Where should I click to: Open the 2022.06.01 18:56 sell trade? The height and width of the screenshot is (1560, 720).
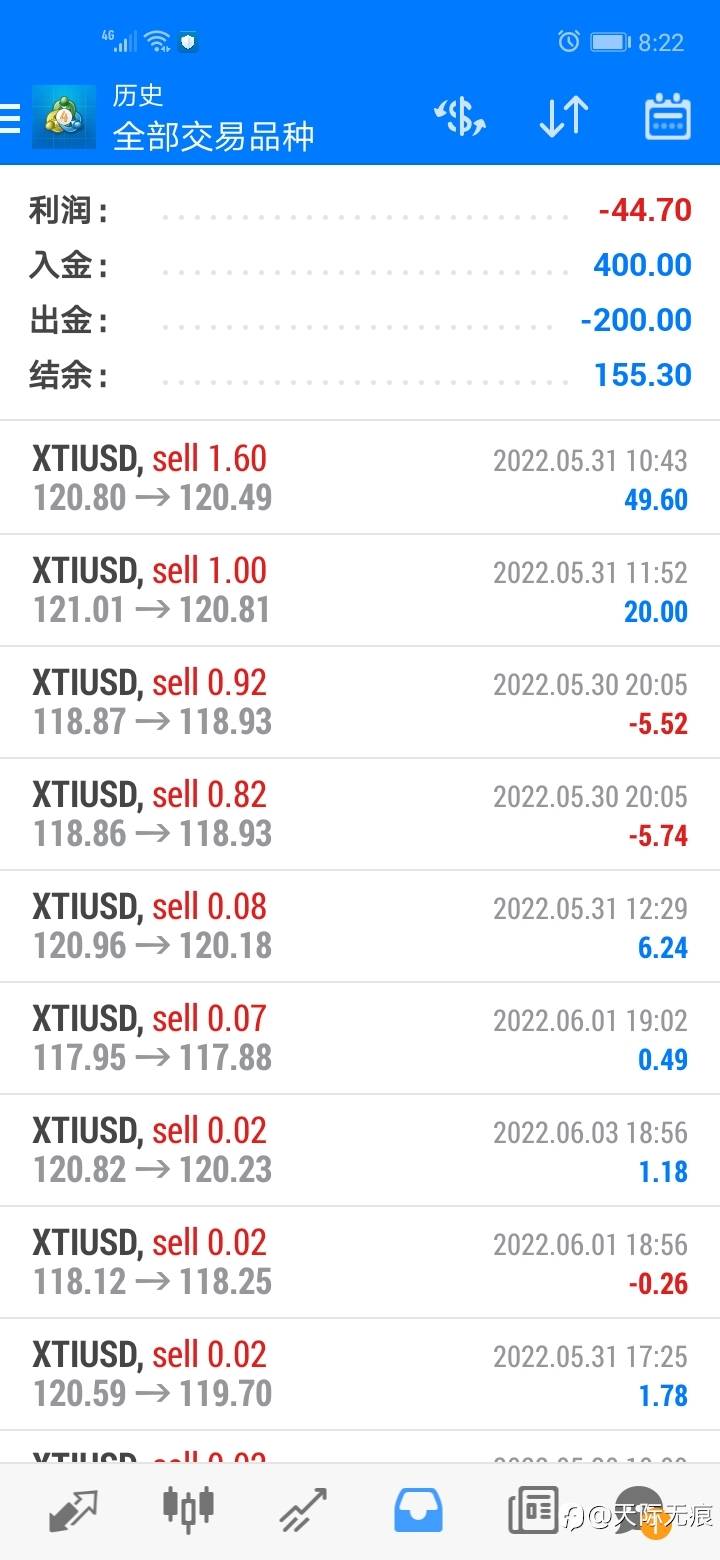tap(360, 1262)
